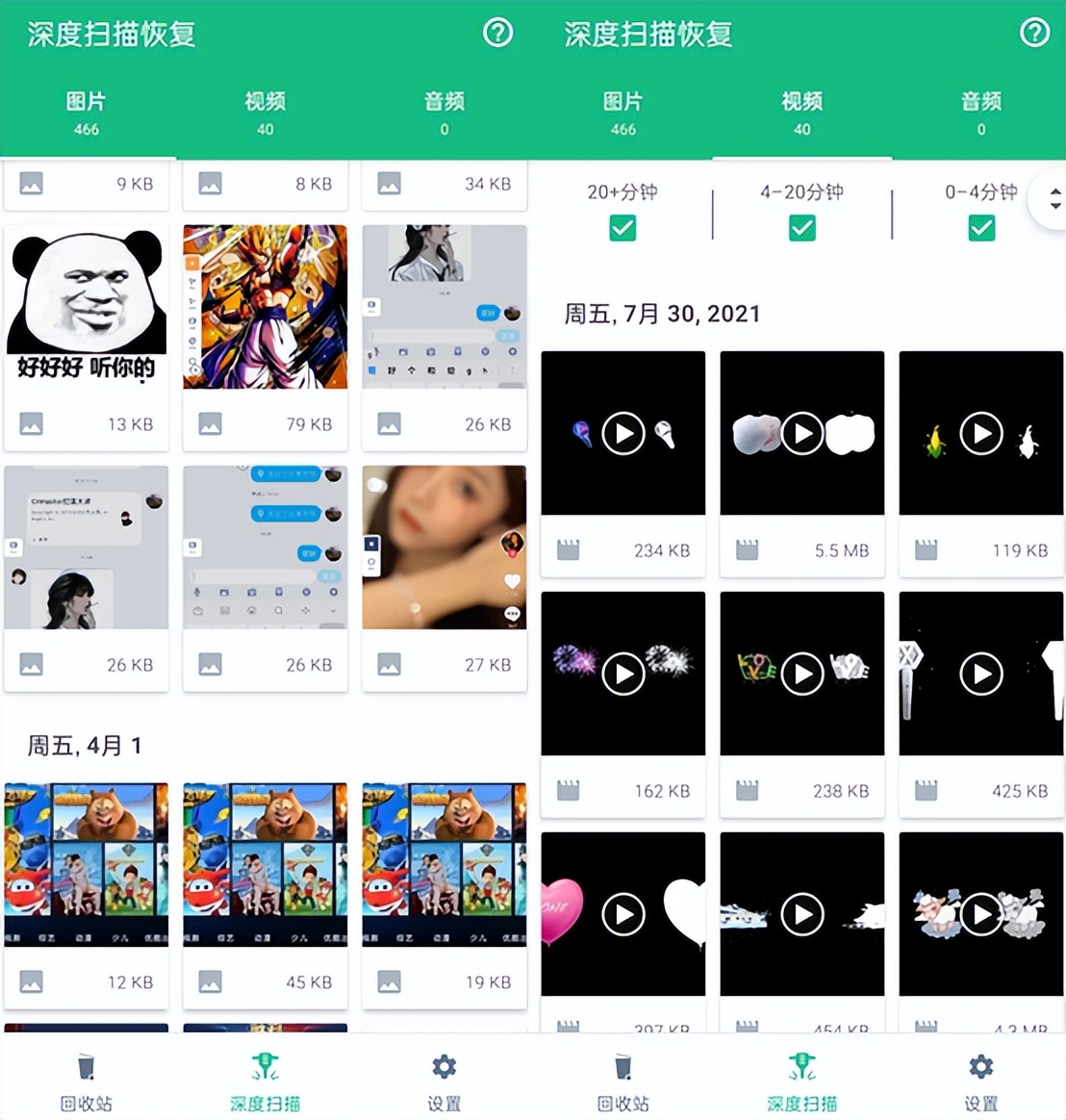Select the 79 KB anime image
This screenshot has height=1120, width=1066.
point(265,308)
